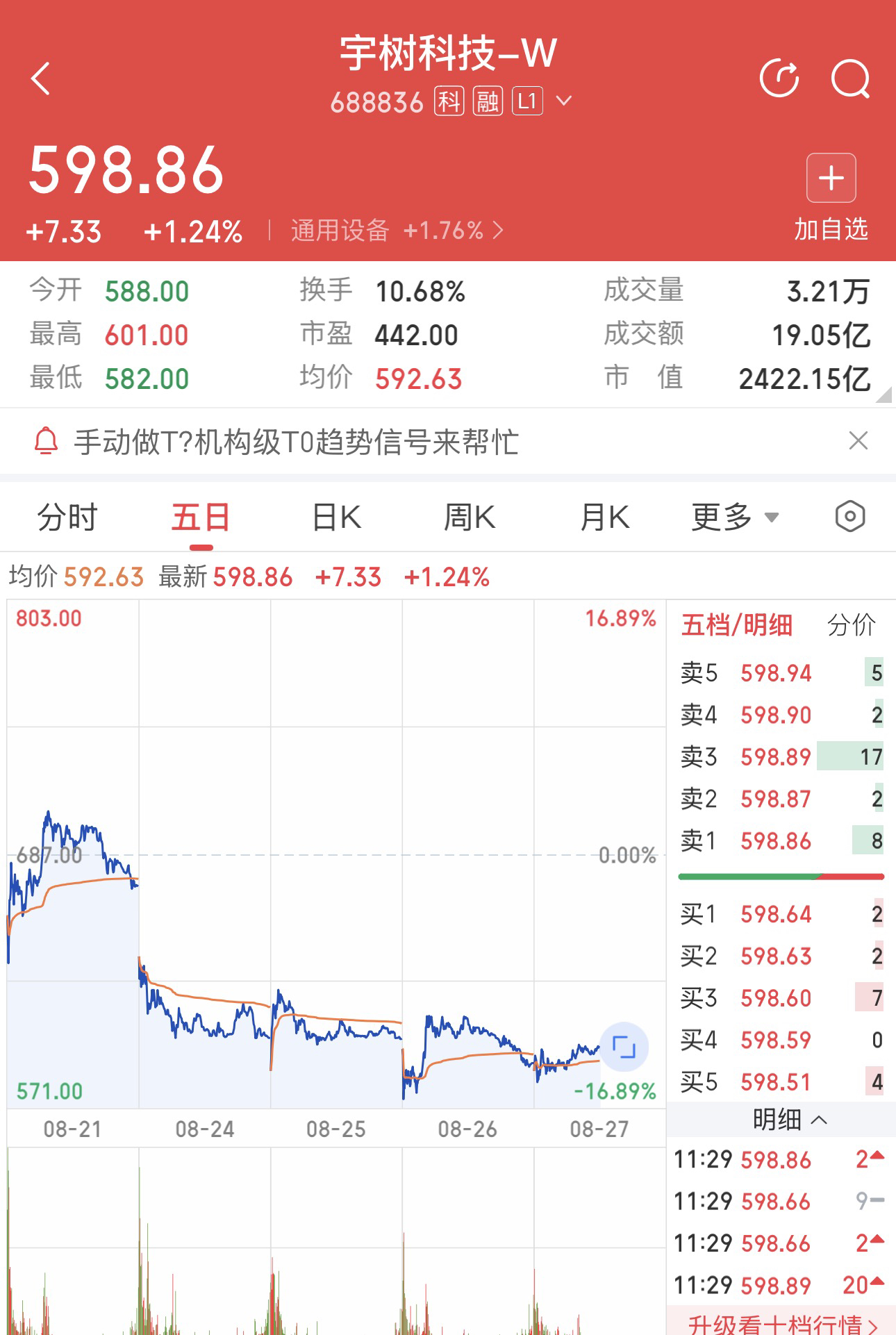Expand the stock code dropdown chevron
The height and width of the screenshot is (1335, 896).
pos(564,101)
